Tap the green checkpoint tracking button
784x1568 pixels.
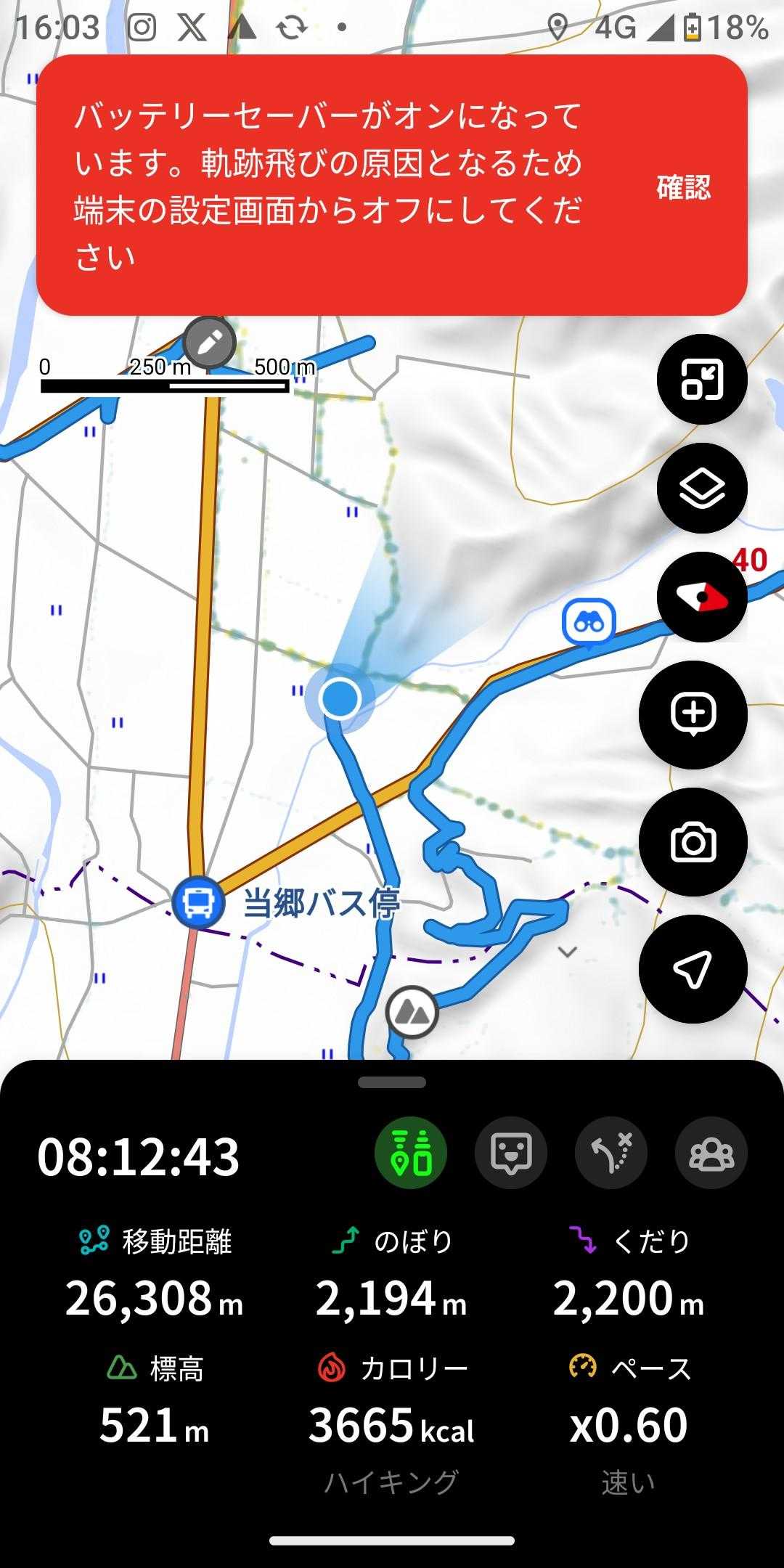coord(411,1152)
